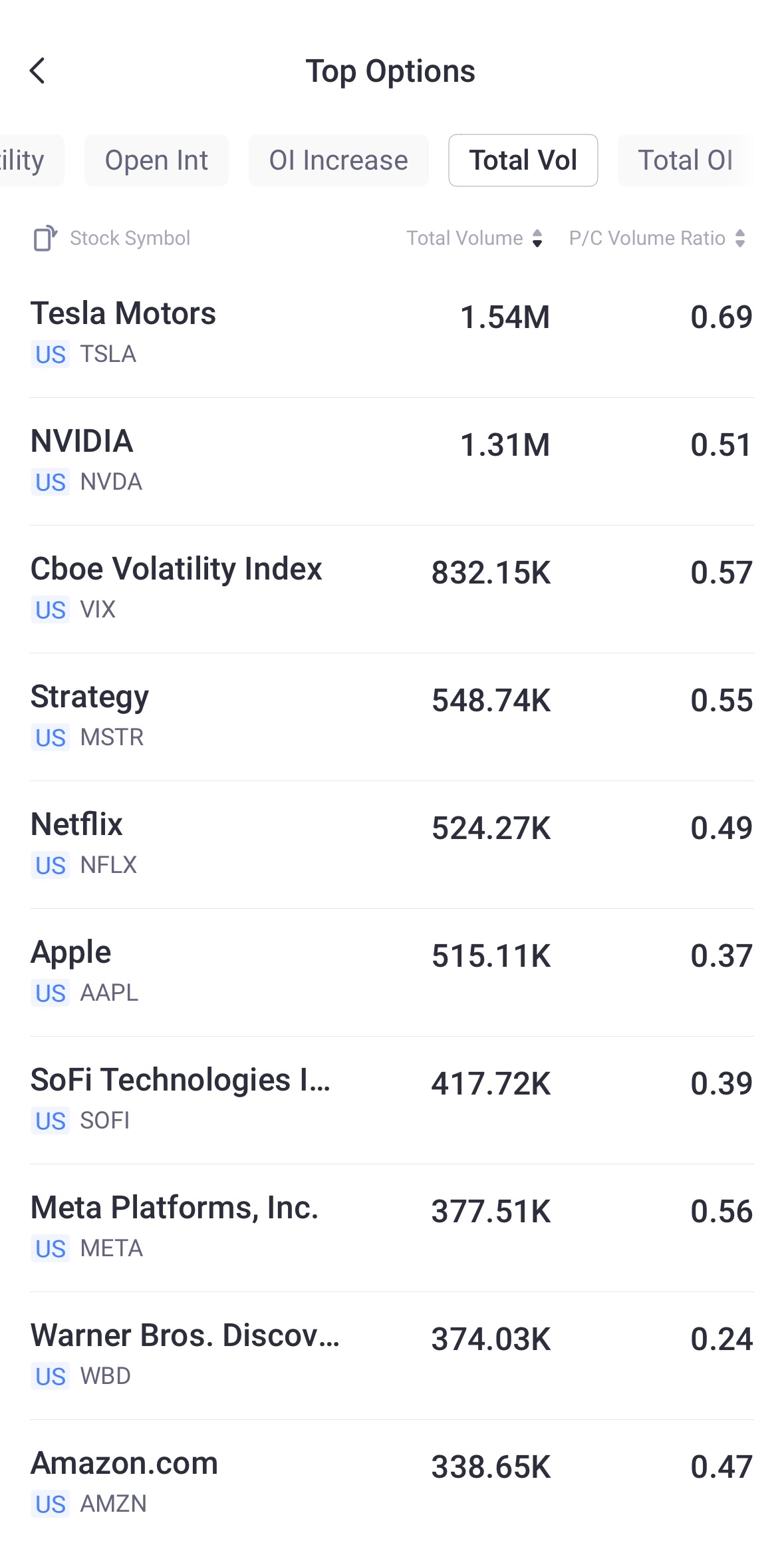Switch to the Open Int tab
Screen dimensions: 784x1545
pyautogui.click(x=156, y=160)
